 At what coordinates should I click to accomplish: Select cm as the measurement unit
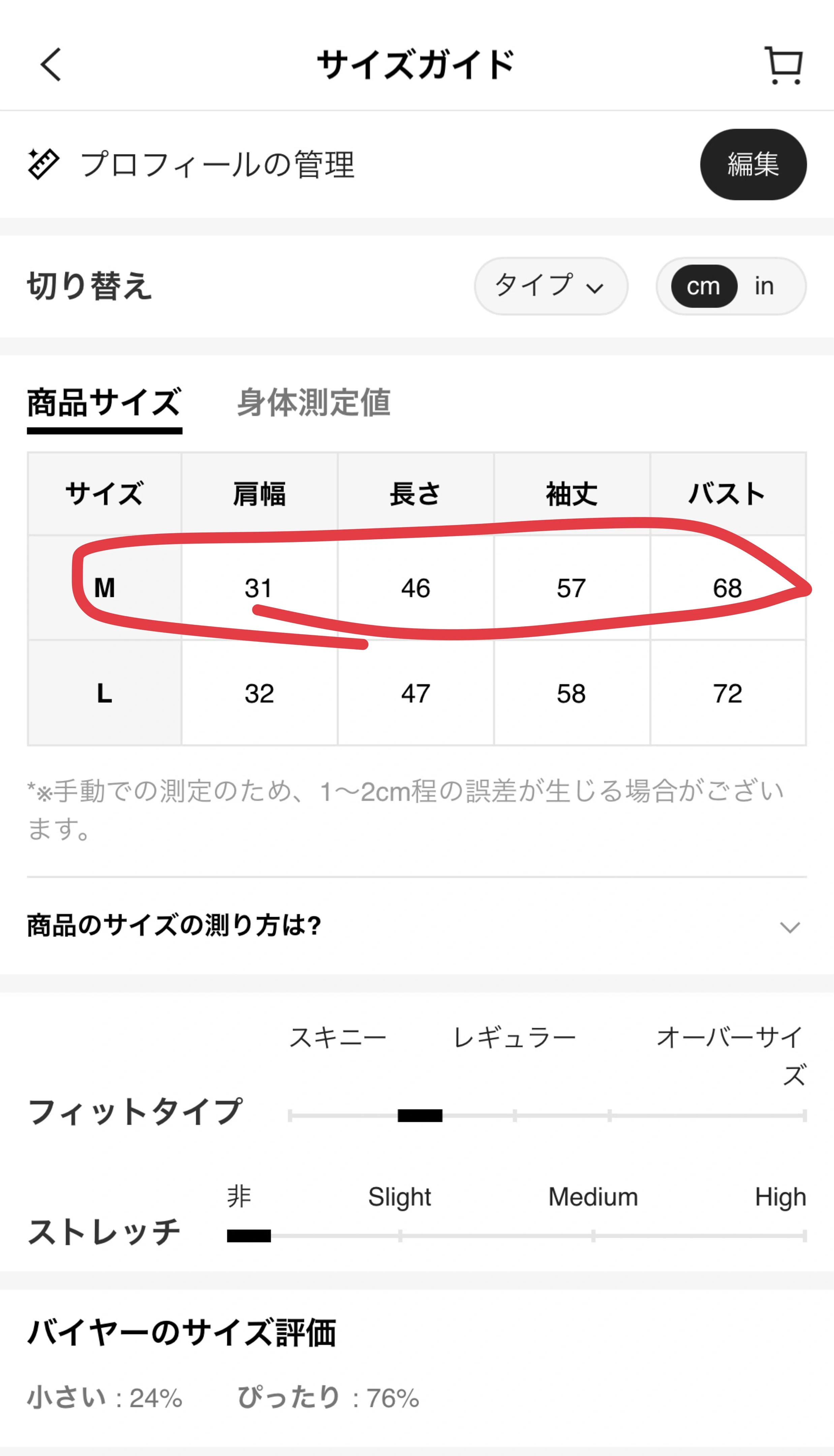pos(703,286)
